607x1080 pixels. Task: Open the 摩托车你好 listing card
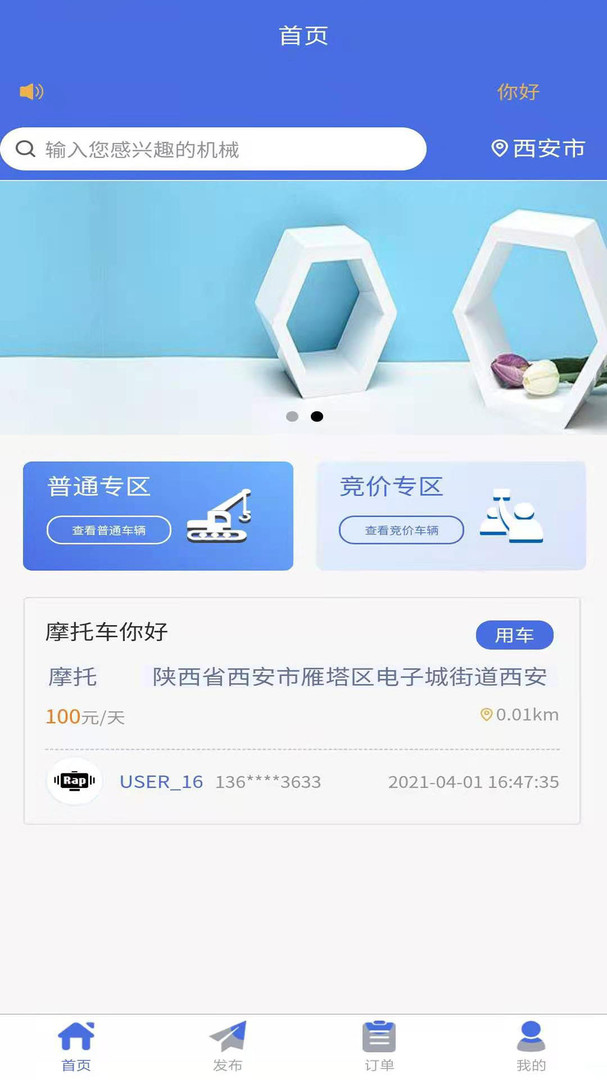click(x=302, y=711)
